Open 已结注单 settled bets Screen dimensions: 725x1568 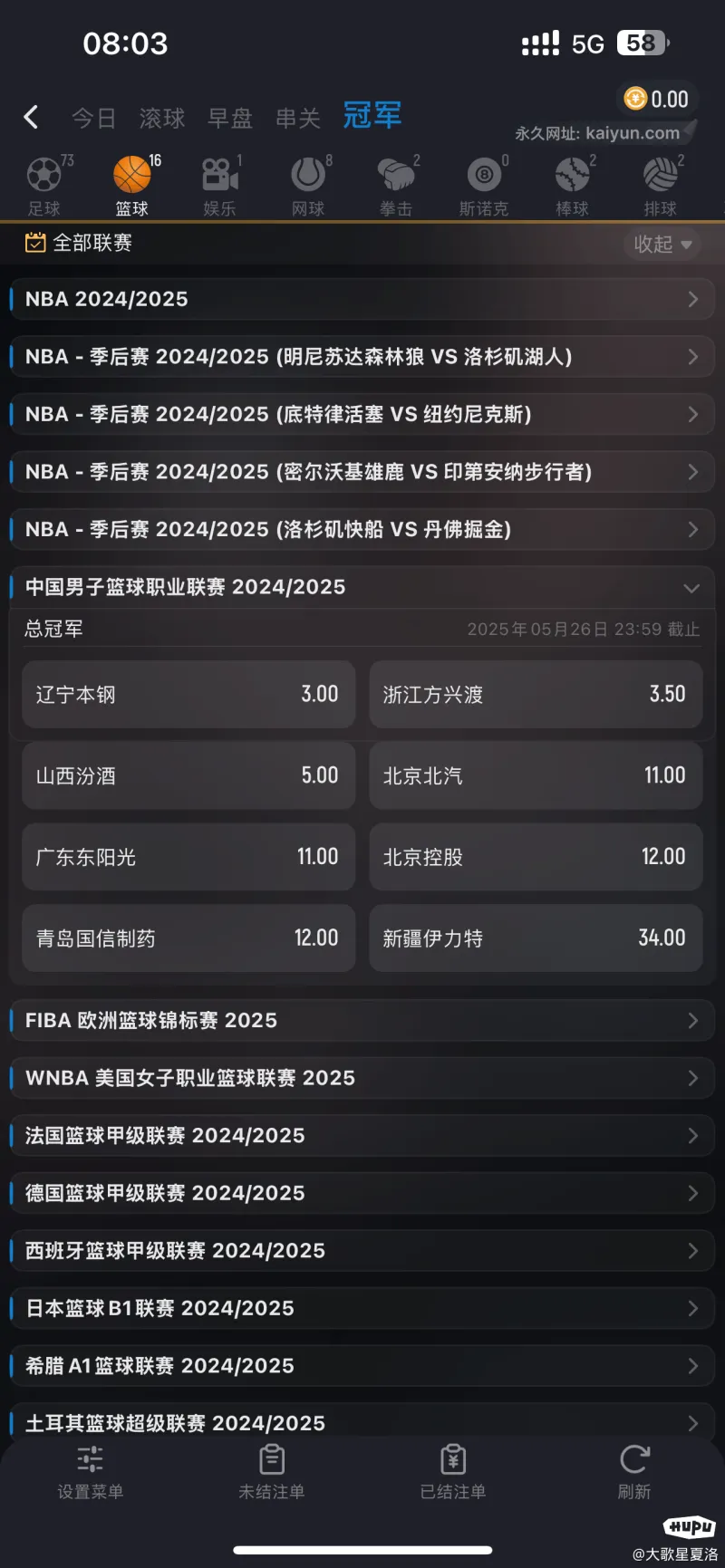pyautogui.click(x=453, y=1472)
